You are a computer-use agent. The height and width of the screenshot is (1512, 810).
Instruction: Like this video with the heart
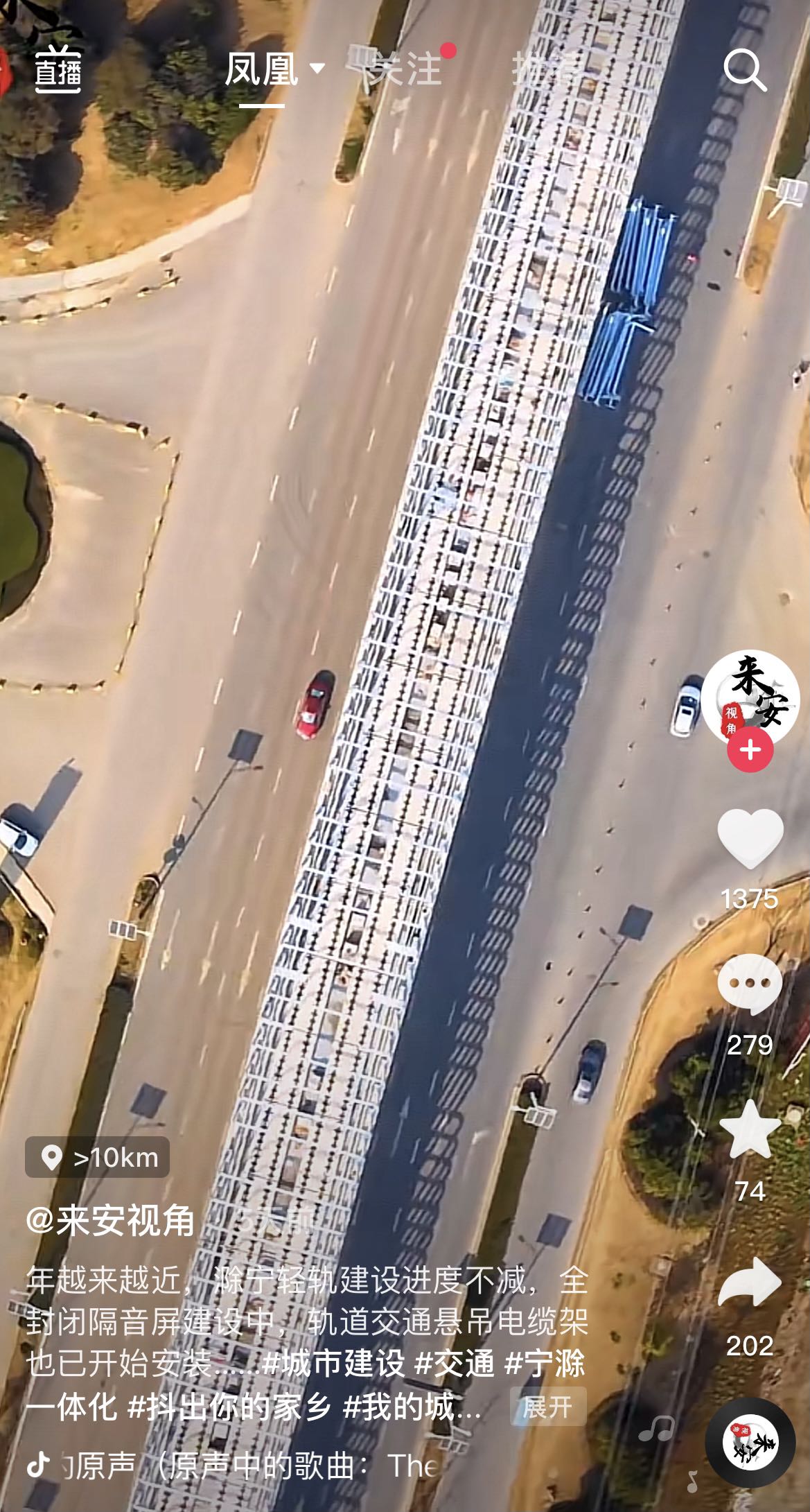pos(750,839)
